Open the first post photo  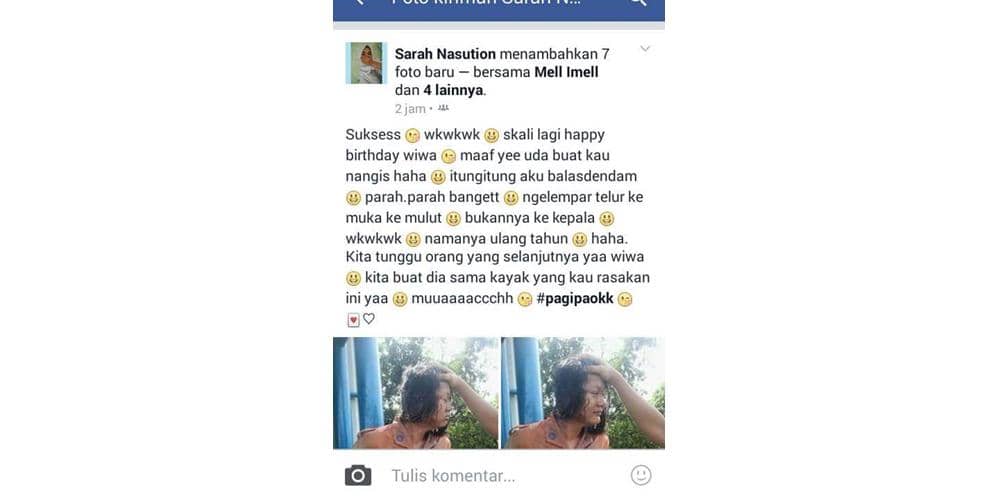pos(415,393)
